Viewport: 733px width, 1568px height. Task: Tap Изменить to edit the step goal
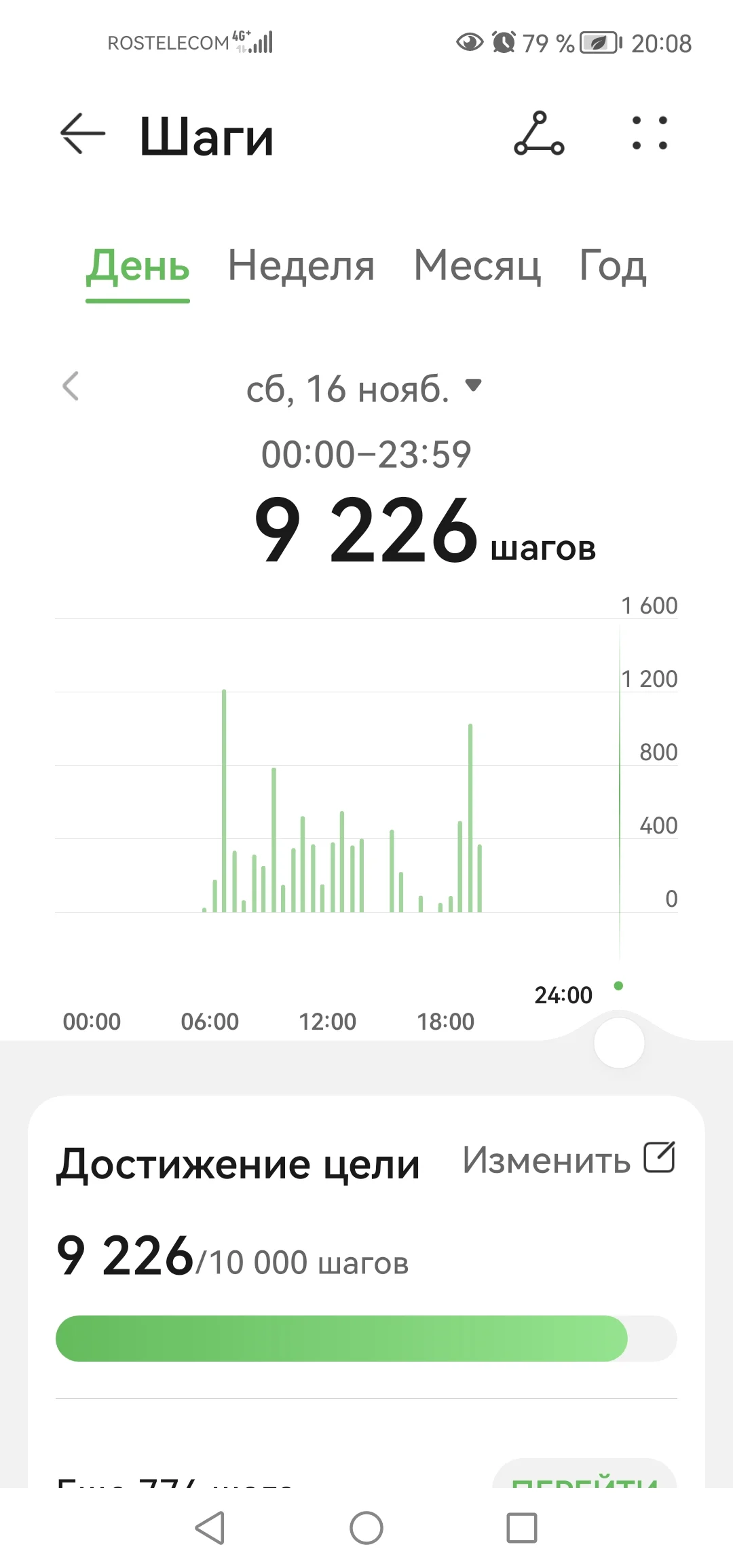tap(569, 1159)
